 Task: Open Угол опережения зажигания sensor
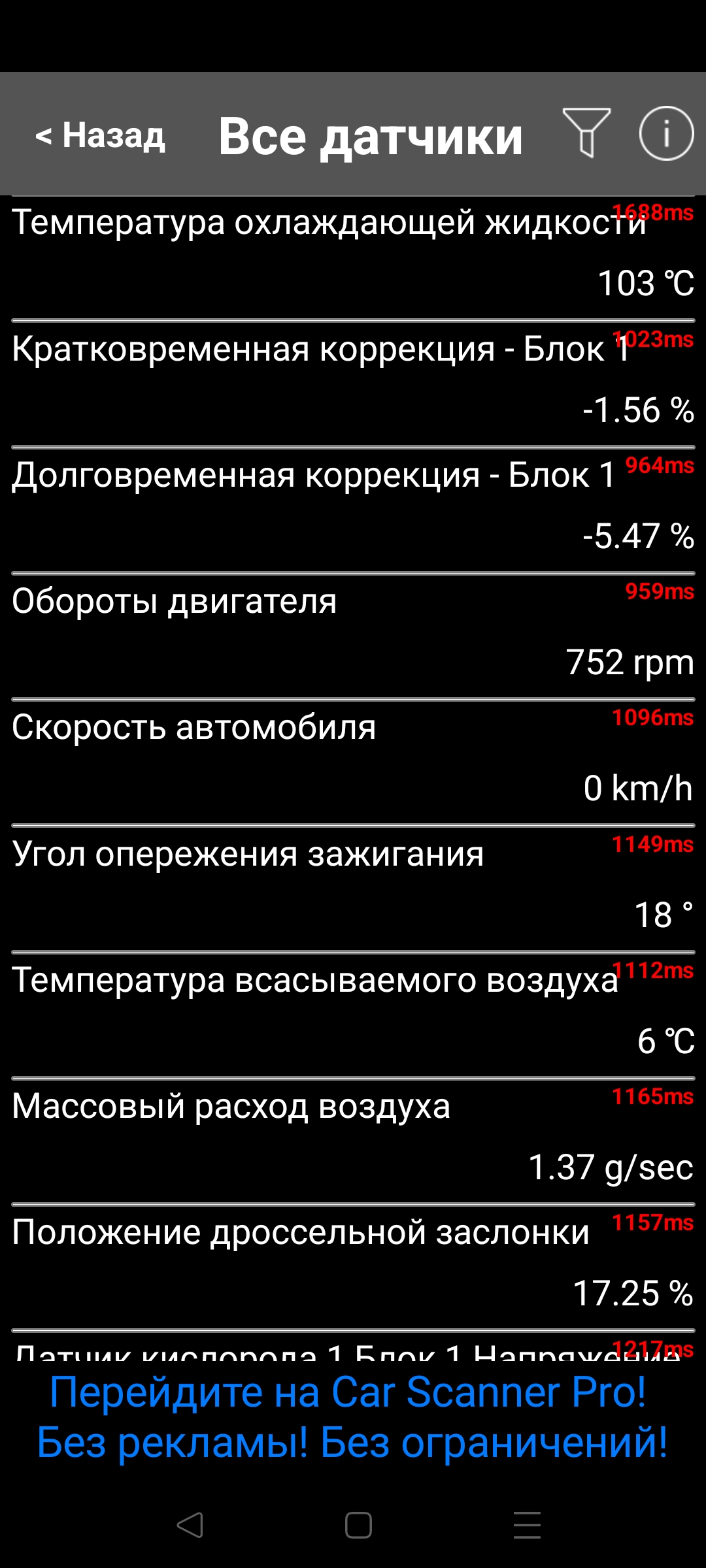(x=353, y=889)
